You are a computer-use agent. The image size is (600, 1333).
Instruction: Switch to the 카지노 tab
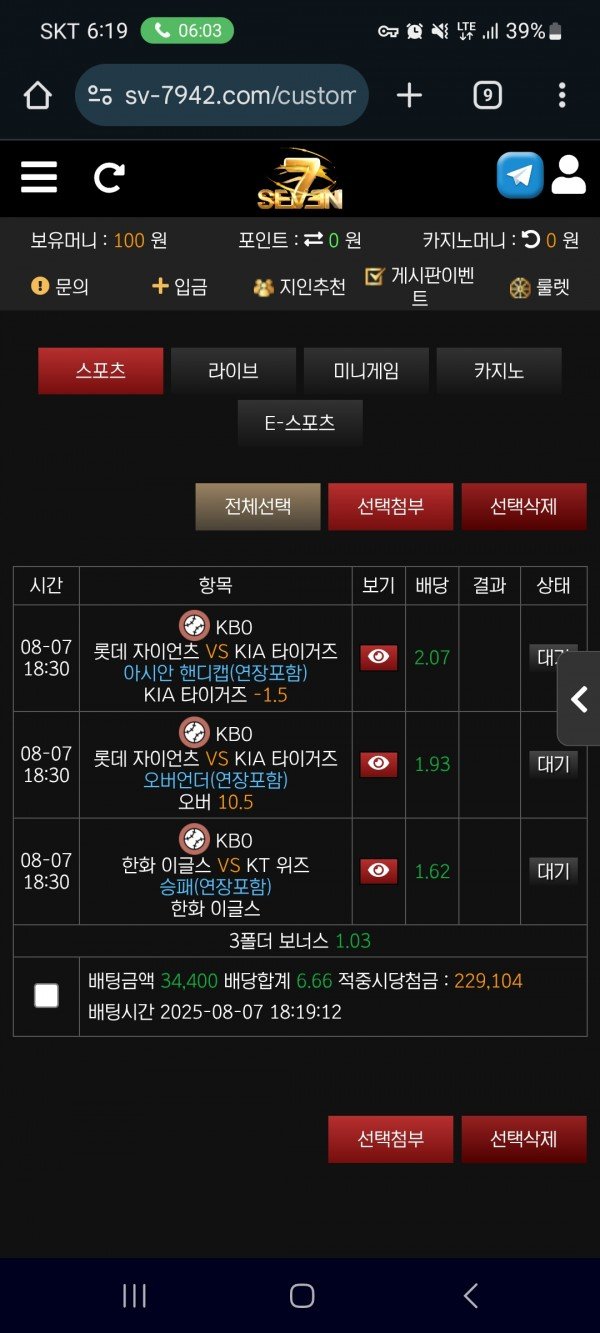499,371
